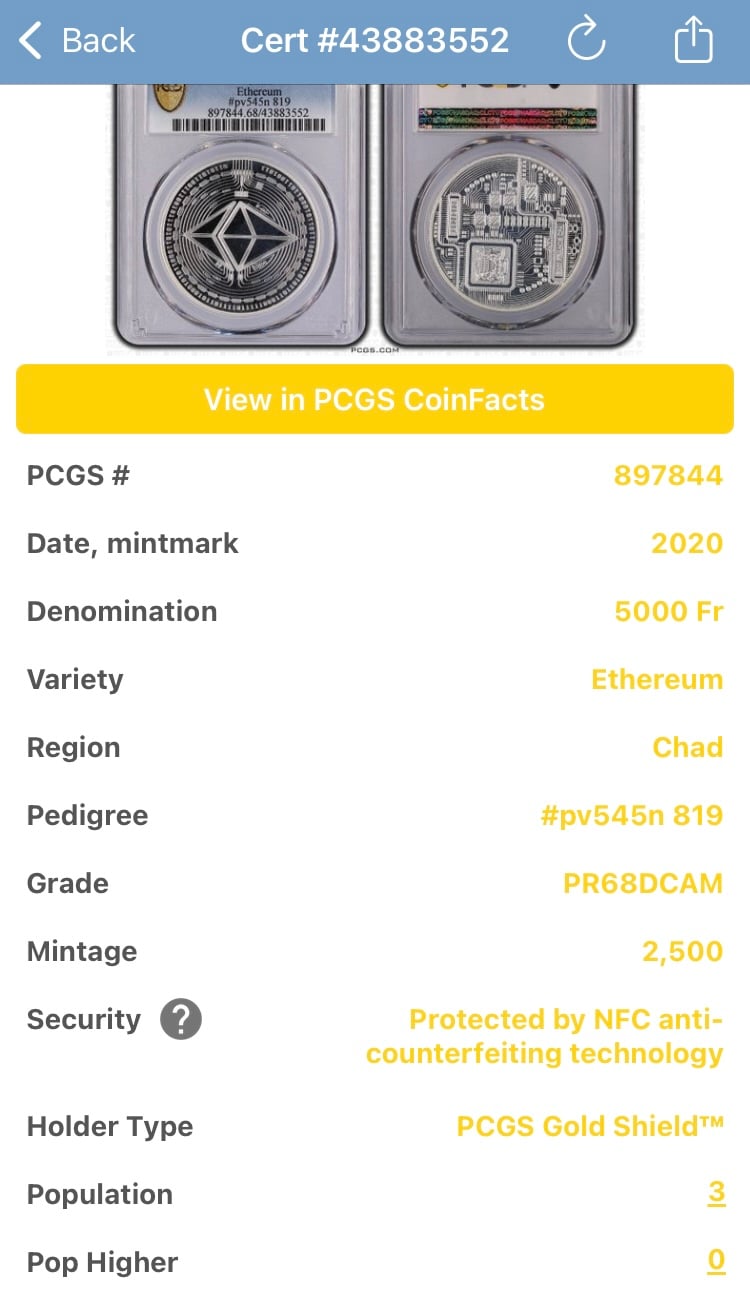This screenshot has height=1290, width=750.
Task: Tap the back chevron to return
Action: tap(30, 40)
